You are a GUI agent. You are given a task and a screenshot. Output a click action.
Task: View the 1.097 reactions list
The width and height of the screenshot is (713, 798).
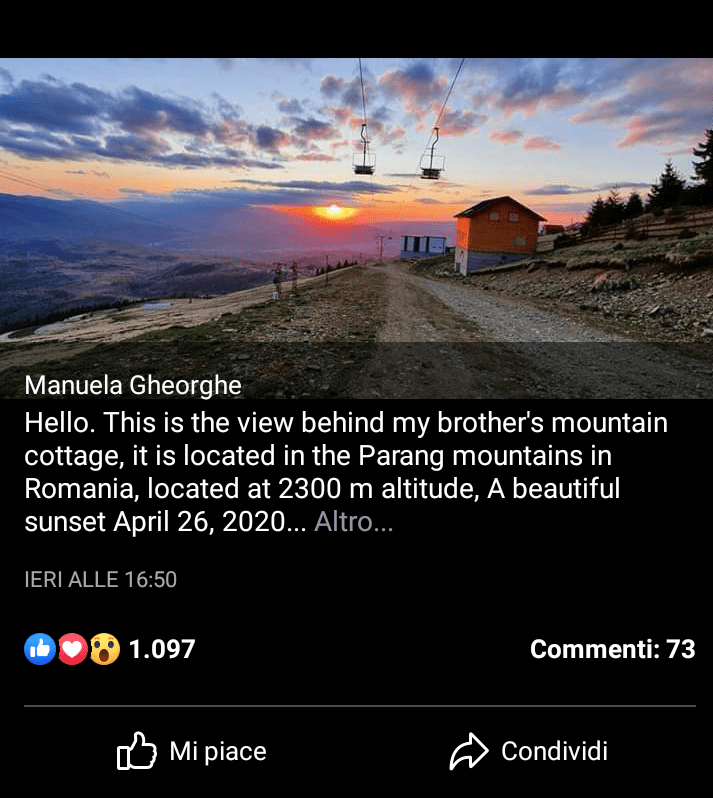point(110,649)
